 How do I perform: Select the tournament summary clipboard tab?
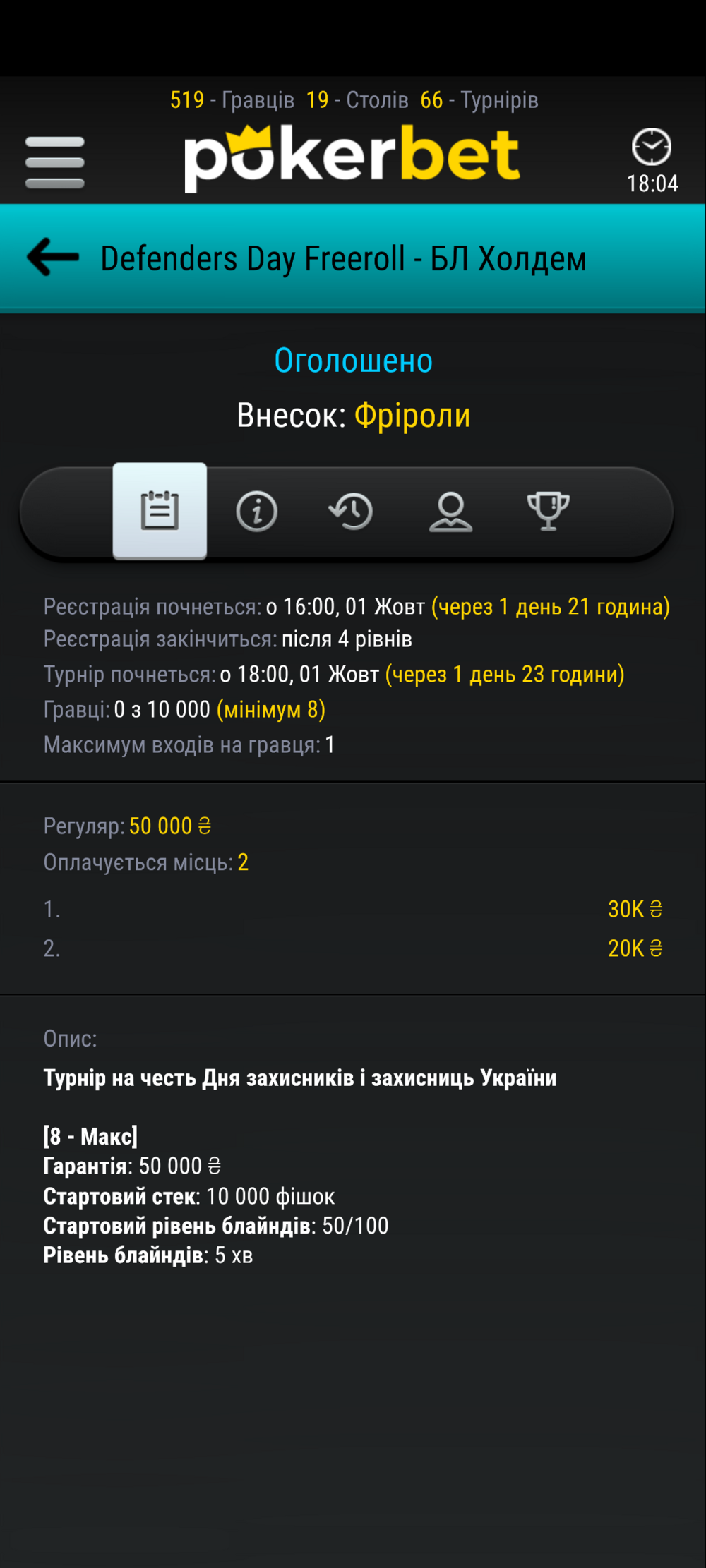pyautogui.click(x=160, y=510)
